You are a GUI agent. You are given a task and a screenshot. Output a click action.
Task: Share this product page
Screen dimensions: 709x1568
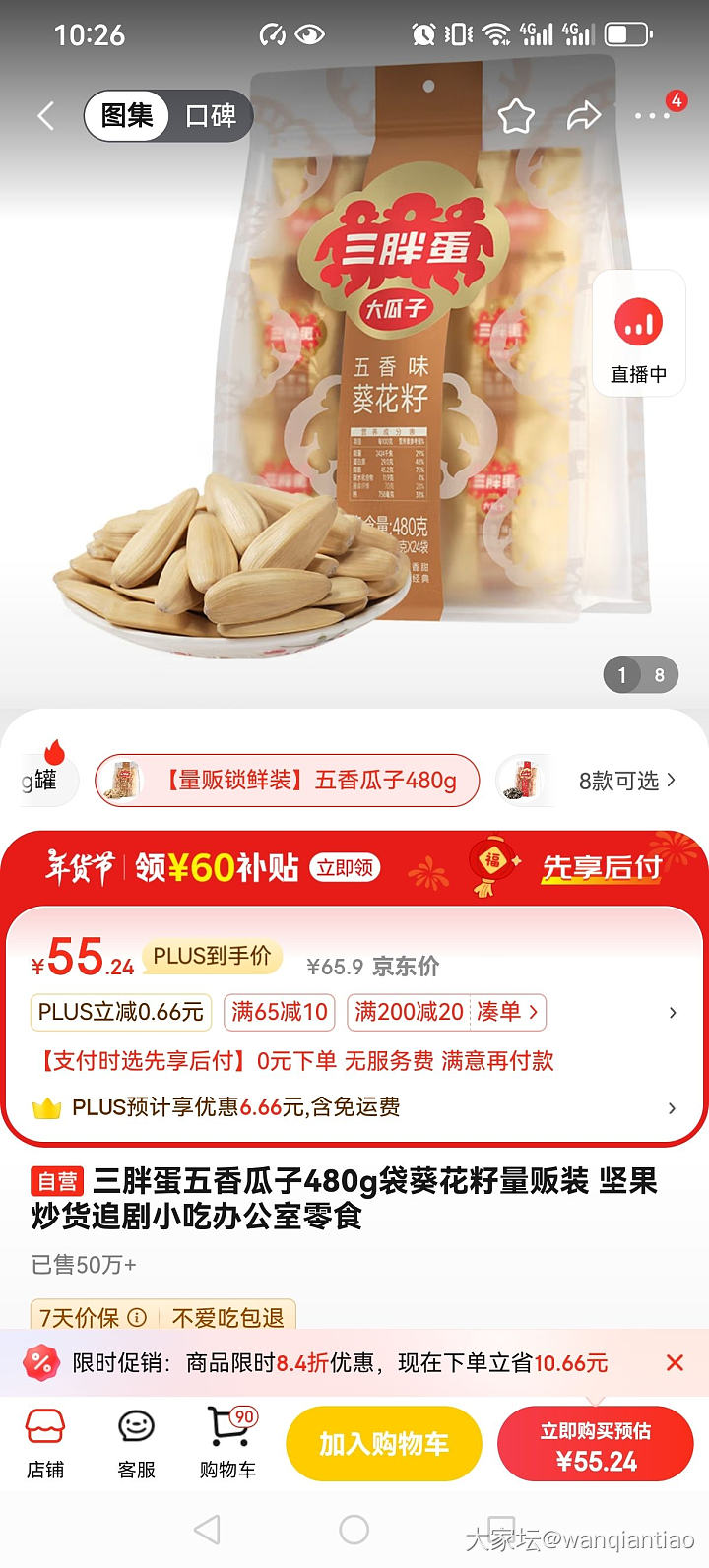(x=584, y=117)
